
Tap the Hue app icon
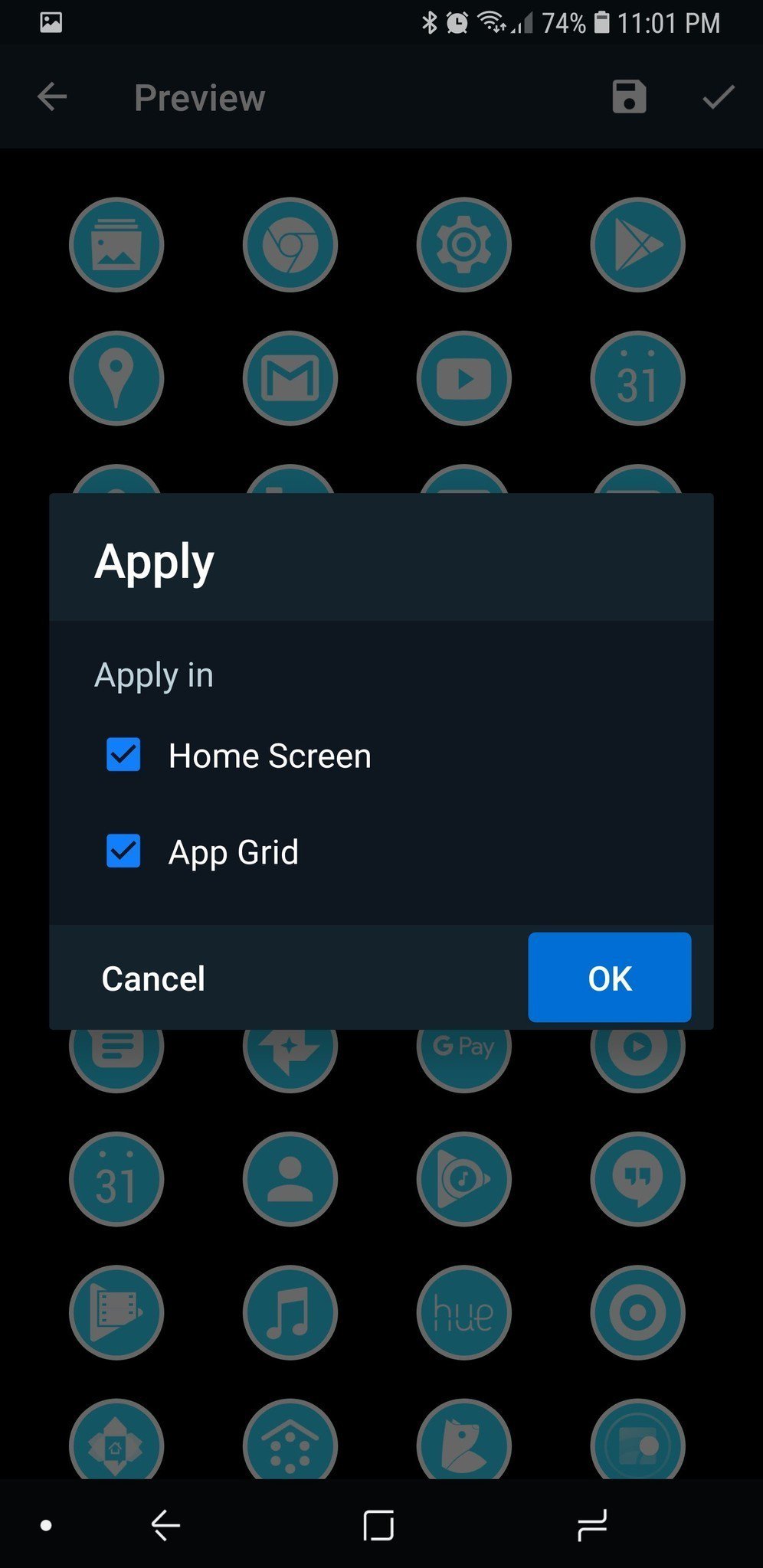pyautogui.click(x=464, y=1312)
